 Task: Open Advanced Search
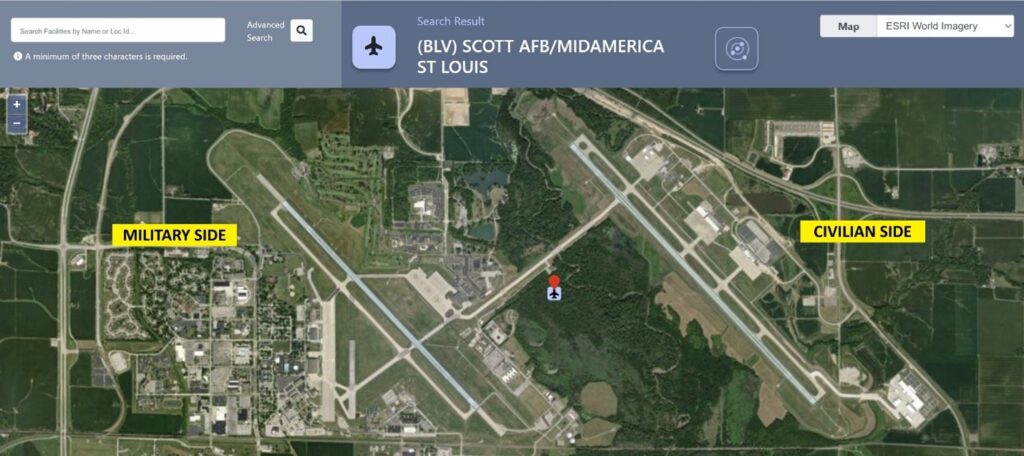265,31
